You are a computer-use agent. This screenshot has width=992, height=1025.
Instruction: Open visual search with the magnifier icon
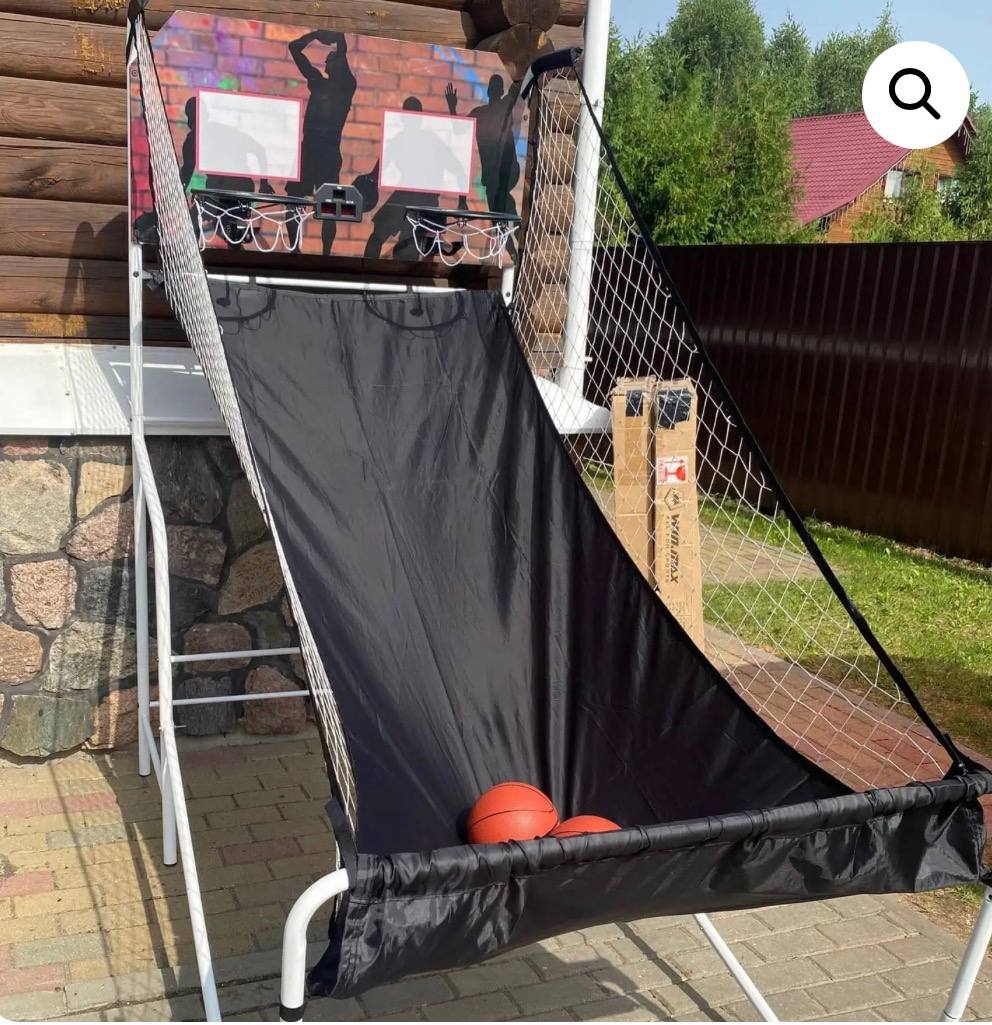coord(914,95)
